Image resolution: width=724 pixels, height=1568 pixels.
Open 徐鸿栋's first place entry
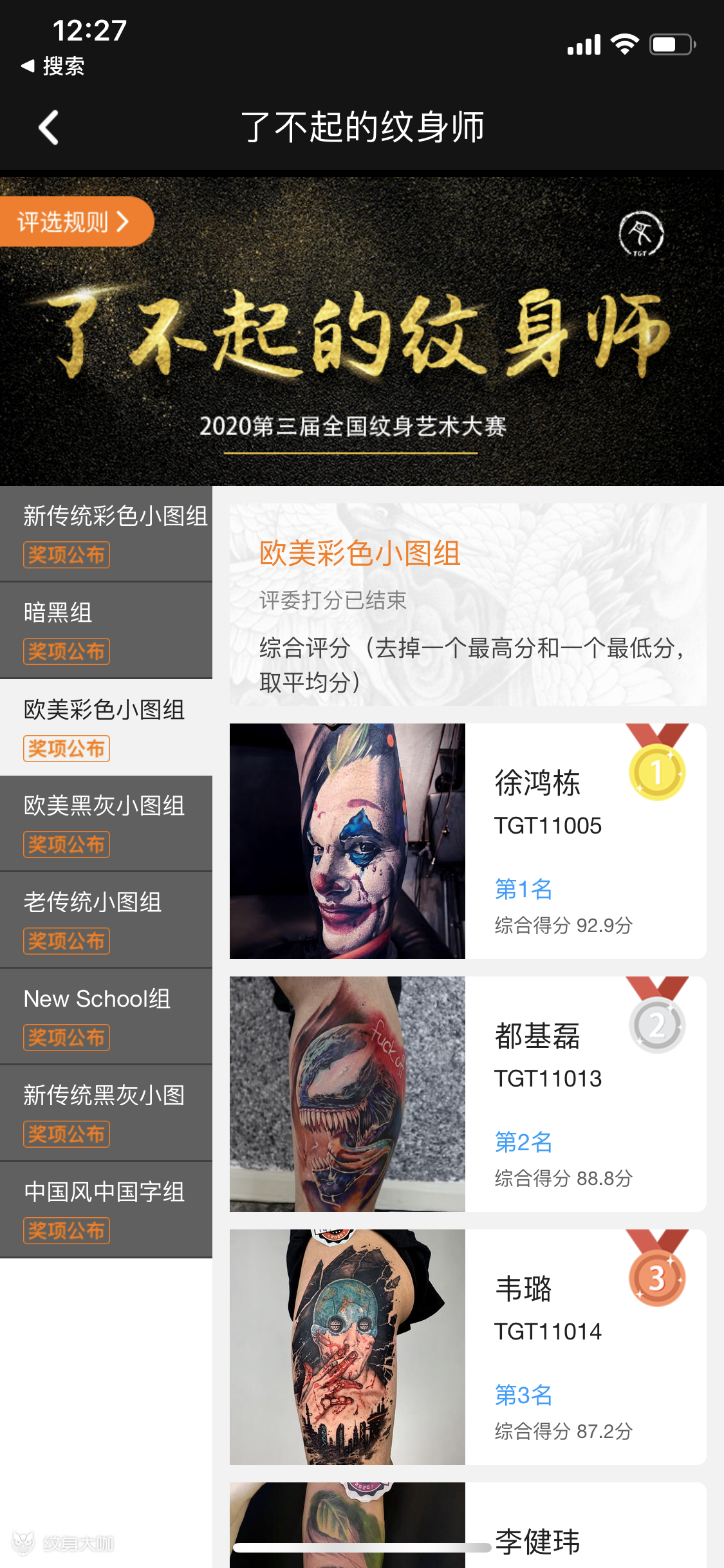coord(468,841)
